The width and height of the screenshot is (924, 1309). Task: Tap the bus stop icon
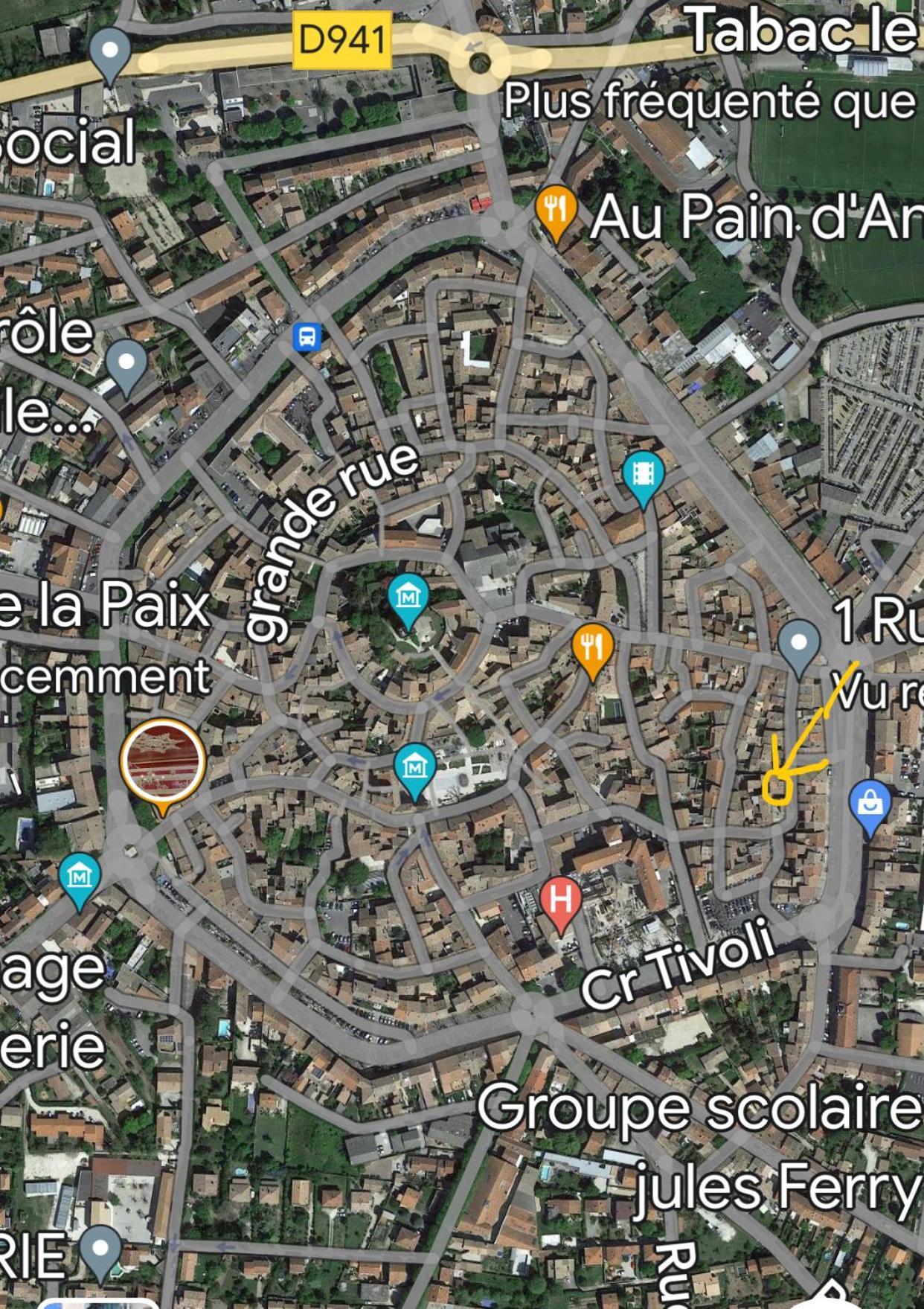(307, 337)
